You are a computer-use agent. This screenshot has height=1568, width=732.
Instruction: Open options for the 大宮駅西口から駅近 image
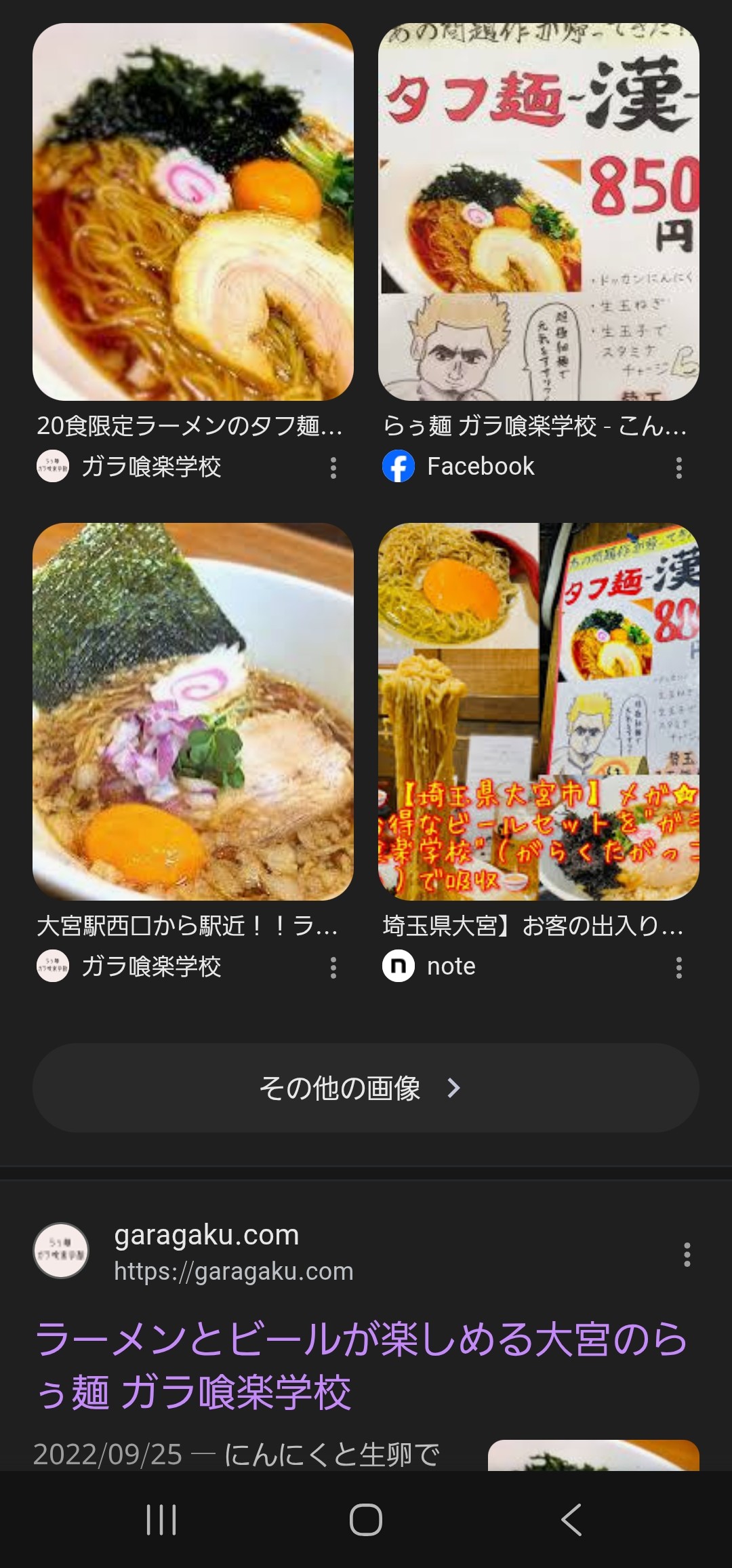click(333, 968)
